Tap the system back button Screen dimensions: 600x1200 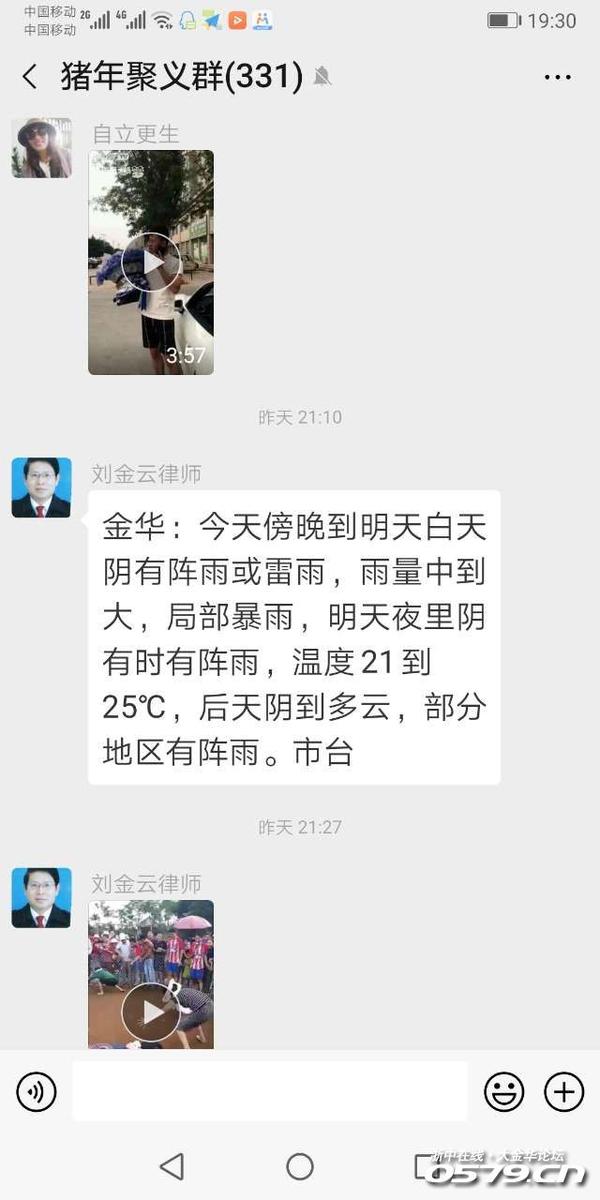[172, 1166]
